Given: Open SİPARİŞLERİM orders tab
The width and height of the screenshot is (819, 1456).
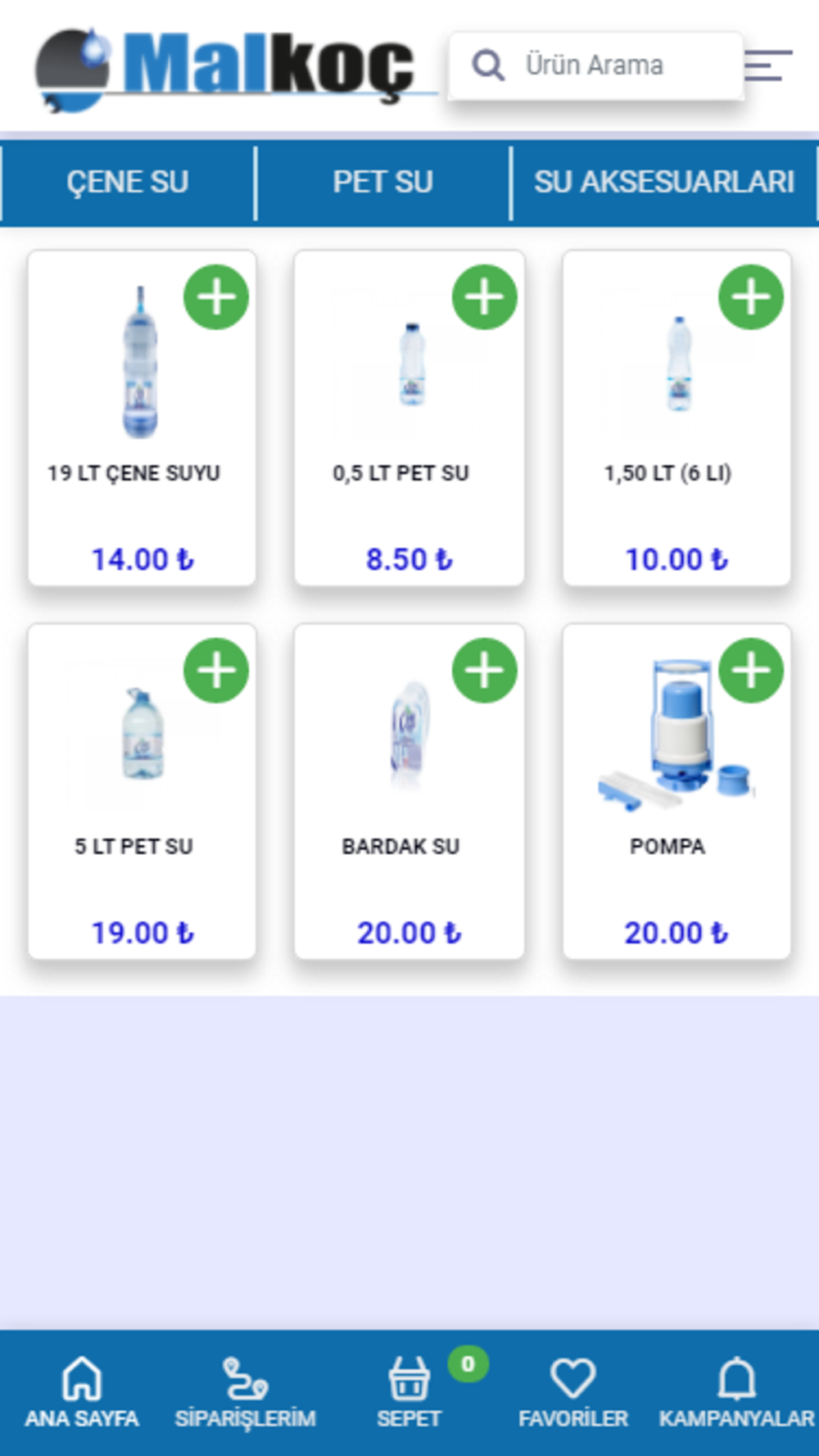Looking at the screenshot, I should [x=245, y=1392].
